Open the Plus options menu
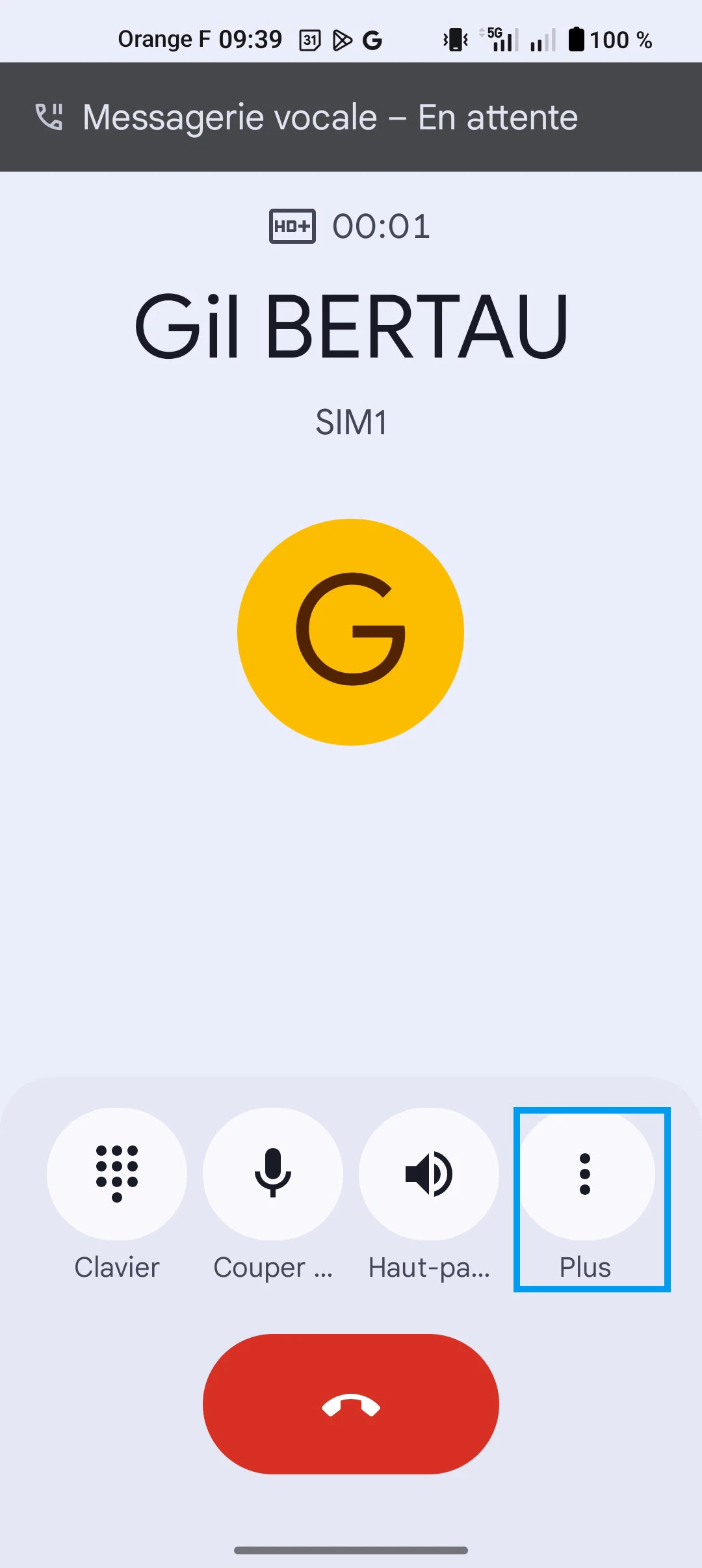This screenshot has height=1568, width=702. click(x=585, y=1173)
